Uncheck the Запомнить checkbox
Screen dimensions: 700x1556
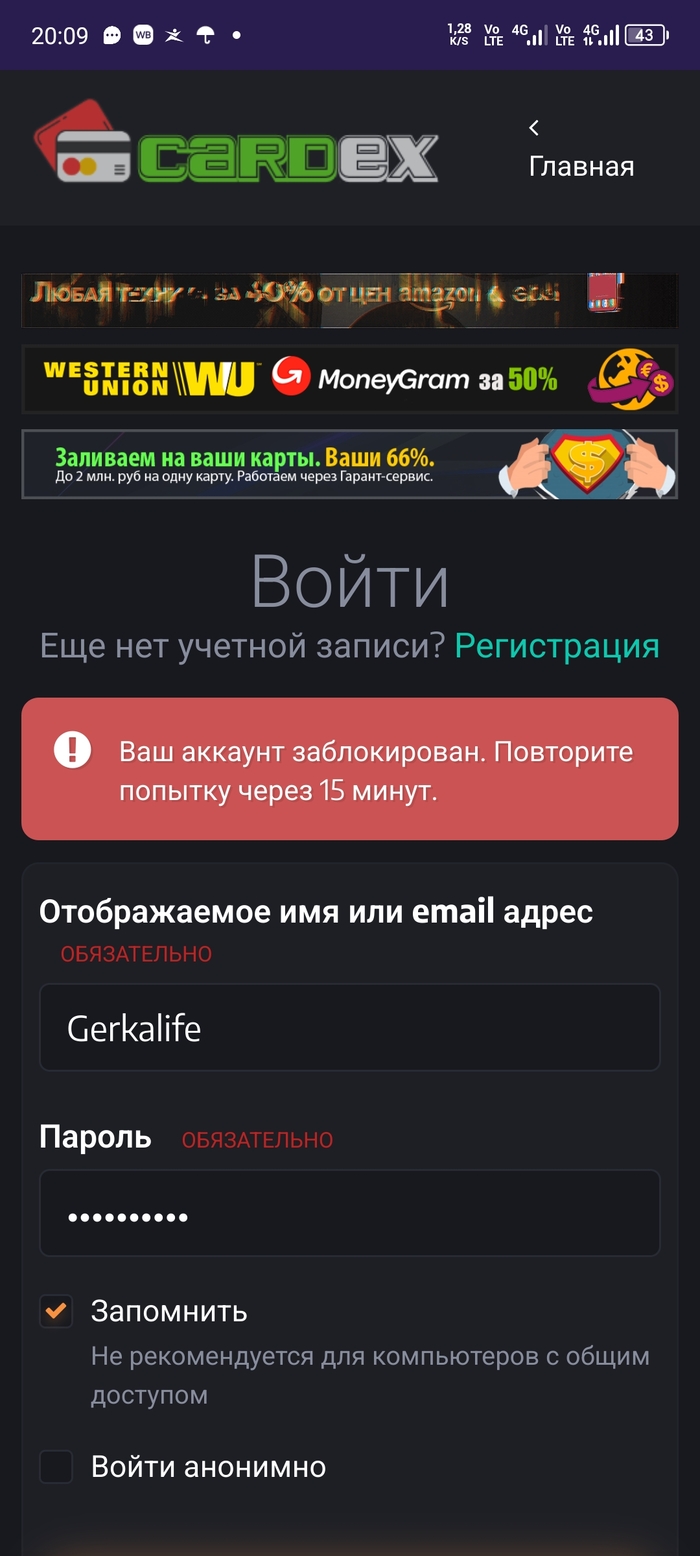56,1311
